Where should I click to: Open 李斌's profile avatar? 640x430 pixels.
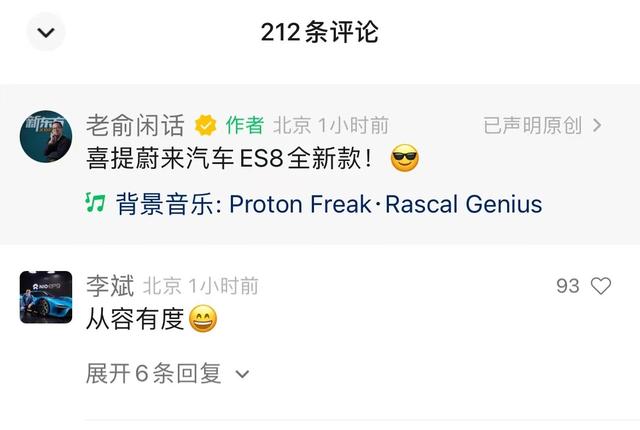46,296
